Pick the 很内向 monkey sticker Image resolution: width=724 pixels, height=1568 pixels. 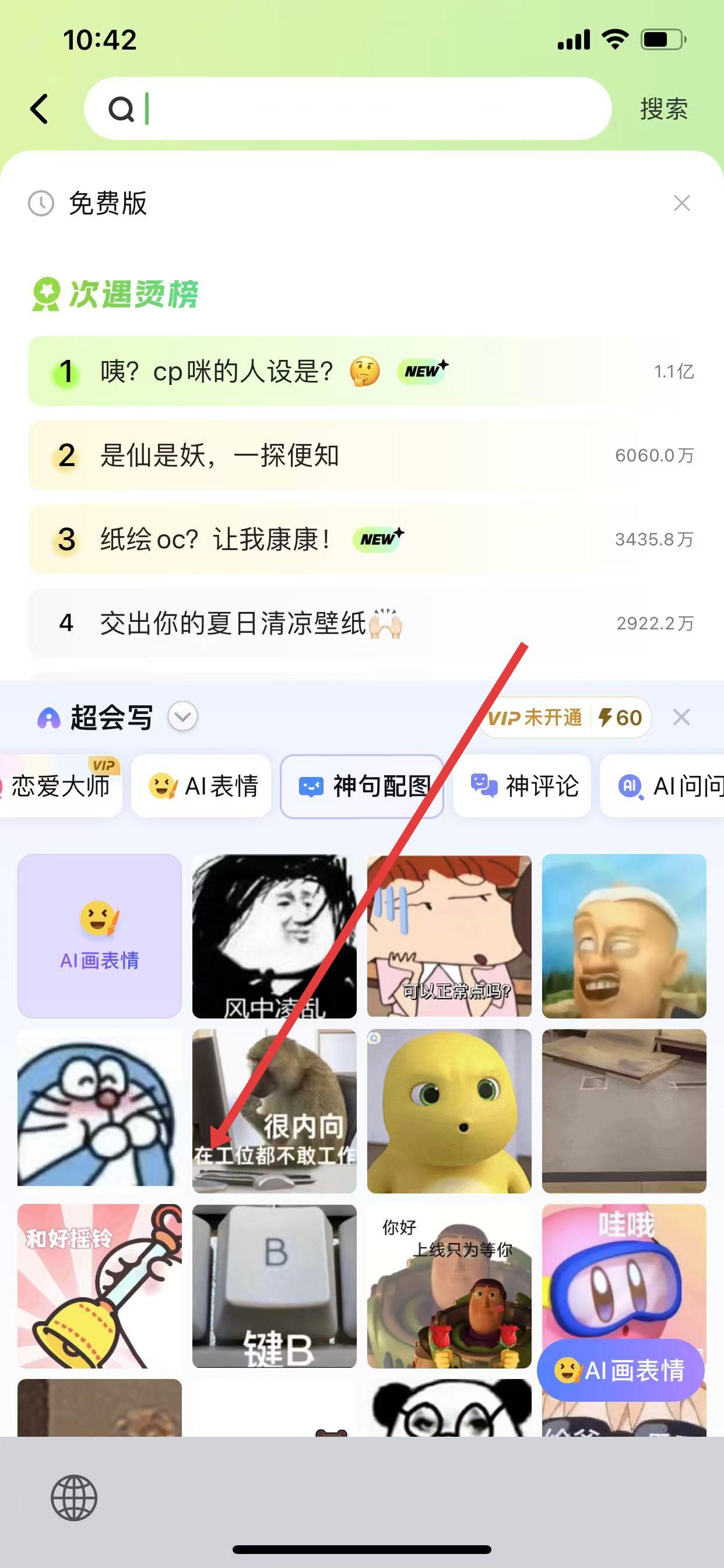click(x=275, y=1111)
